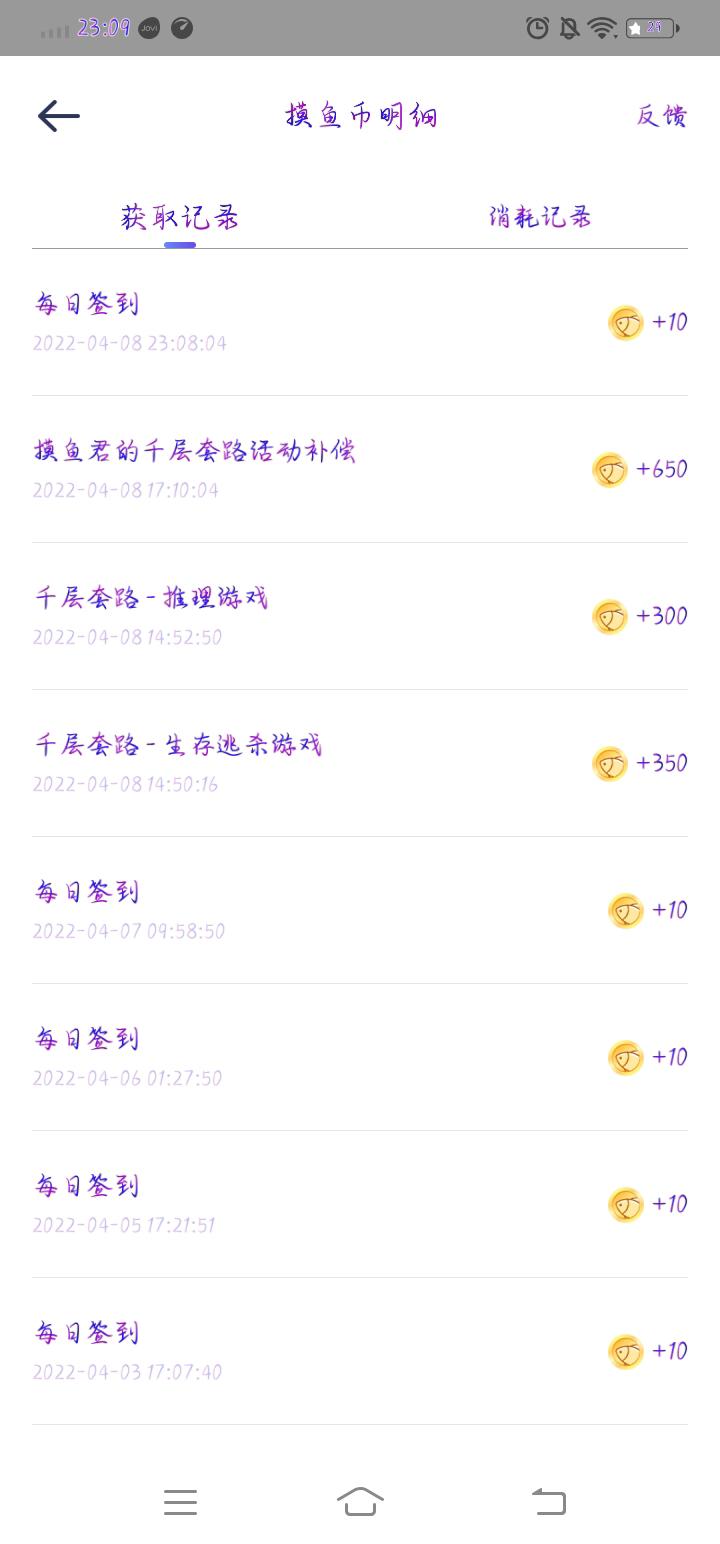Viewport: 720px width, 1544px height.
Task: Tap the back arrow in the header
Action: point(59,116)
